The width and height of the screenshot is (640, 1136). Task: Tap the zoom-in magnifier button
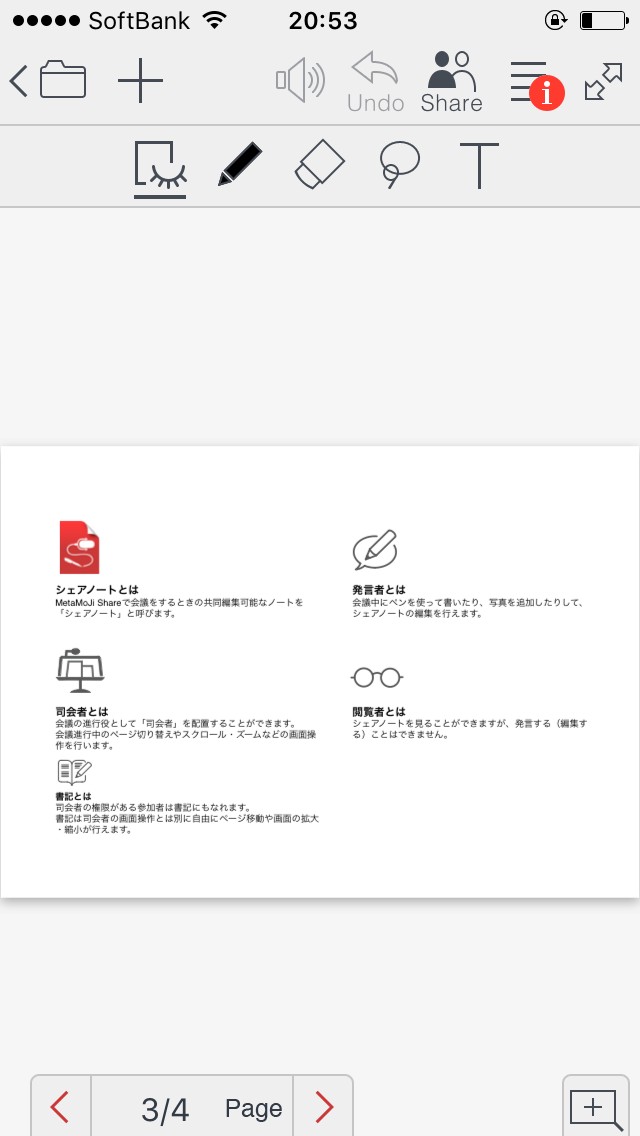[x=597, y=1108]
